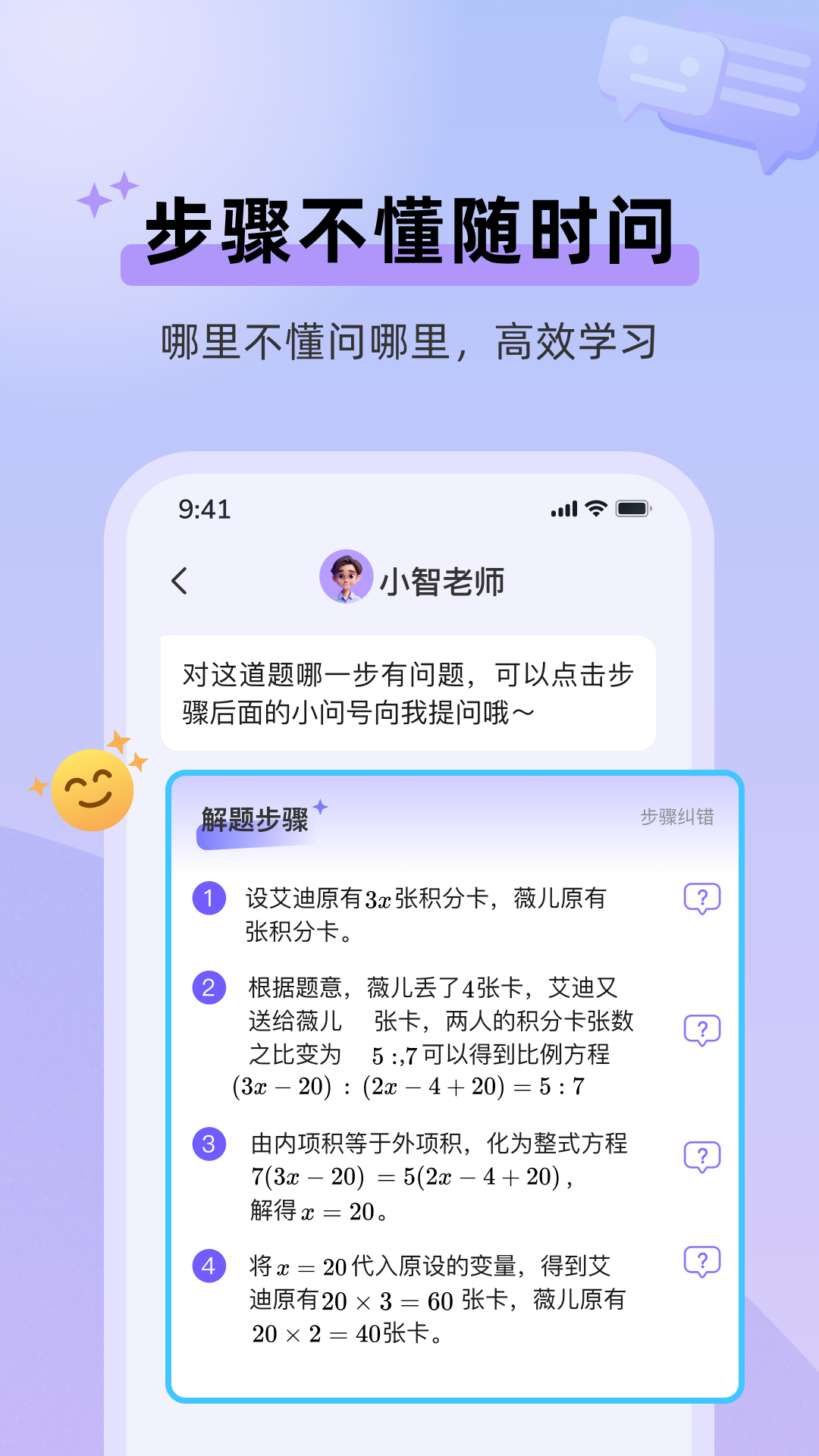Tap the time 9:41 in status bar
The height and width of the screenshot is (1456, 819).
tap(205, 509)
